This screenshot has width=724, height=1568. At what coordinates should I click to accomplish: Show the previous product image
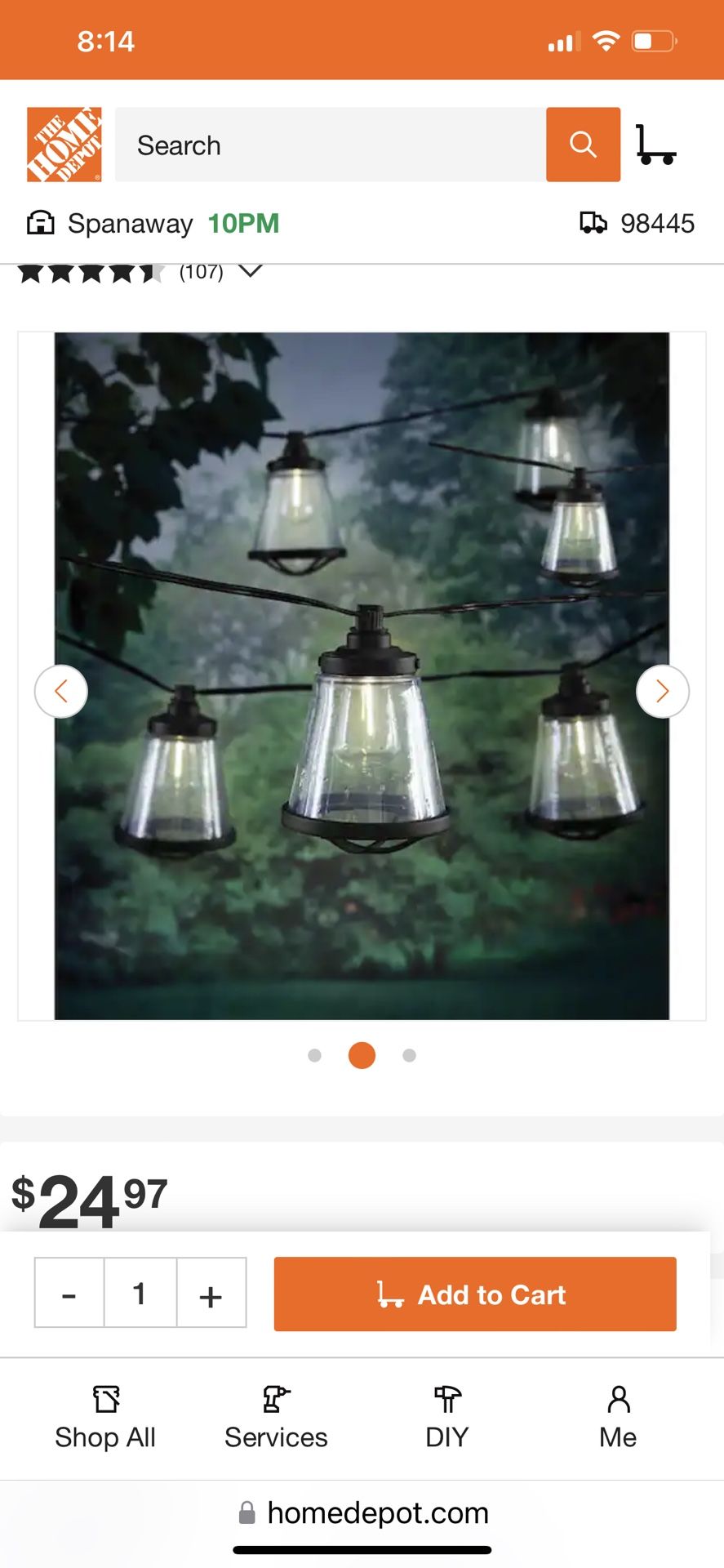[x=61, y=692]
